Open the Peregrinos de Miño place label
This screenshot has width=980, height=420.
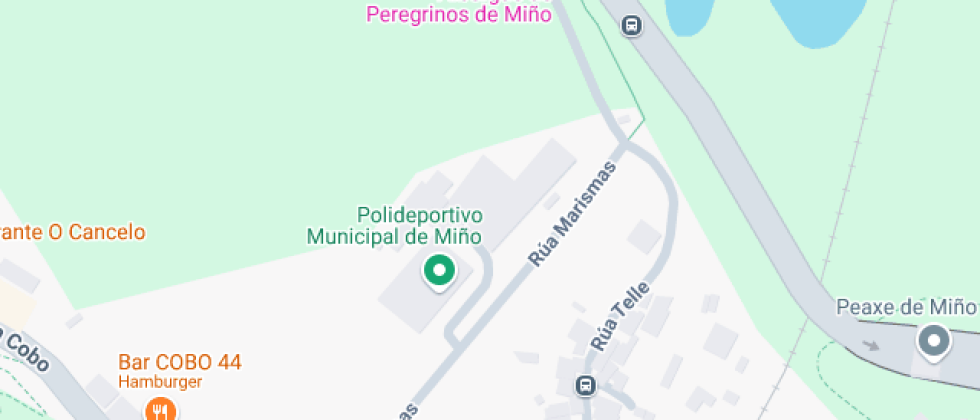pyautogui.click(x=459, y=14)
